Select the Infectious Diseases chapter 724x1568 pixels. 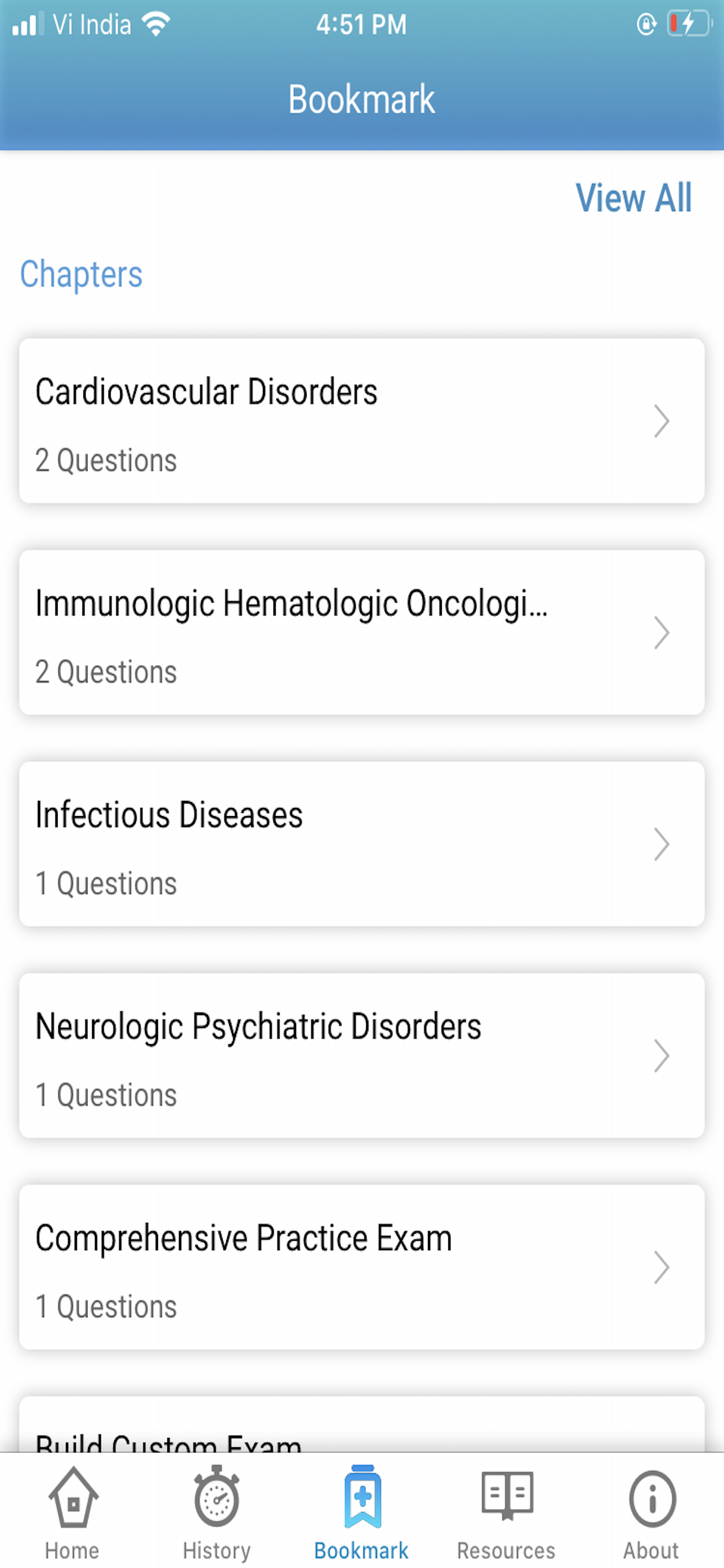point(362,843)
